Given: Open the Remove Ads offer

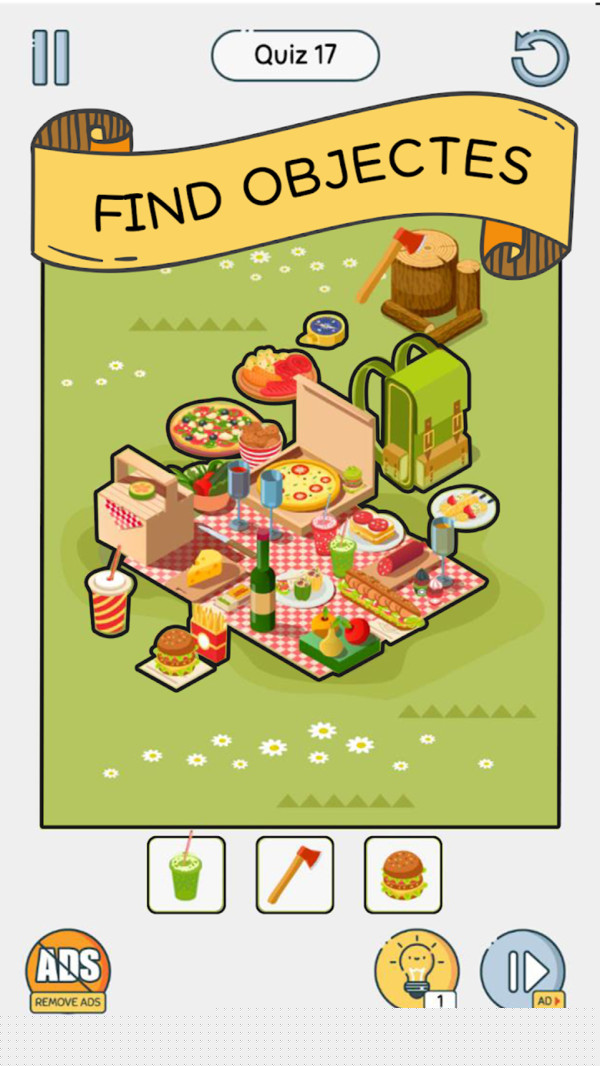Looking at the screenshot, I should click(68, 971).
